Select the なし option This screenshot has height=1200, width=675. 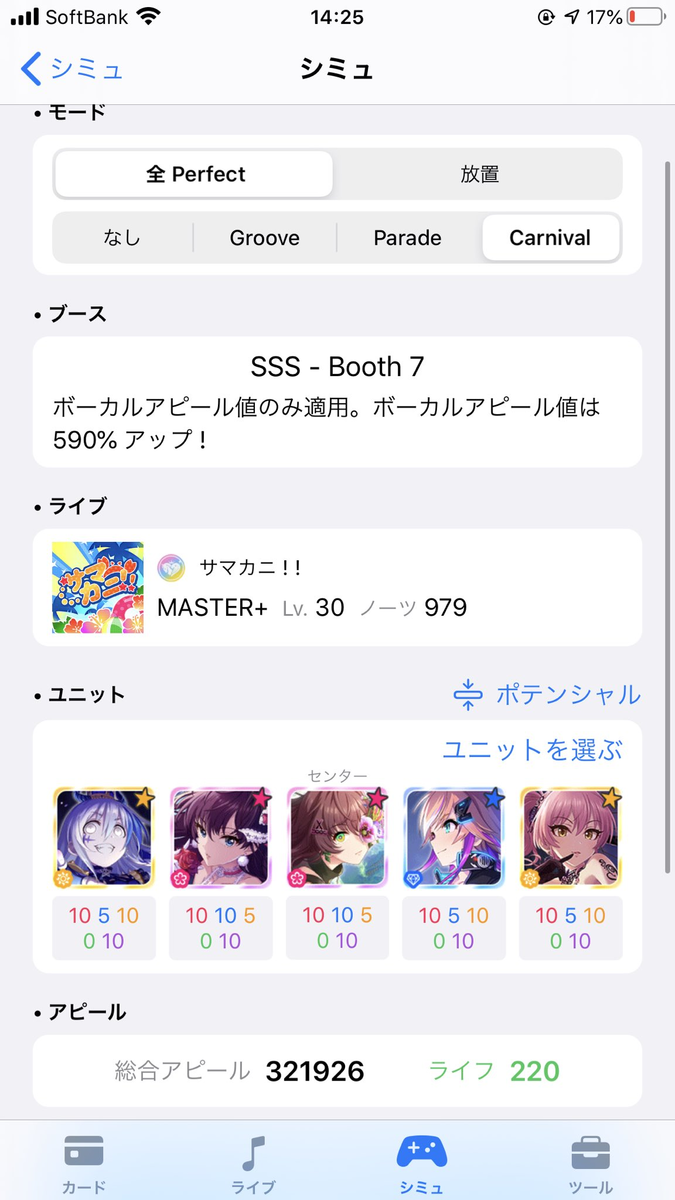coord(122,238)
